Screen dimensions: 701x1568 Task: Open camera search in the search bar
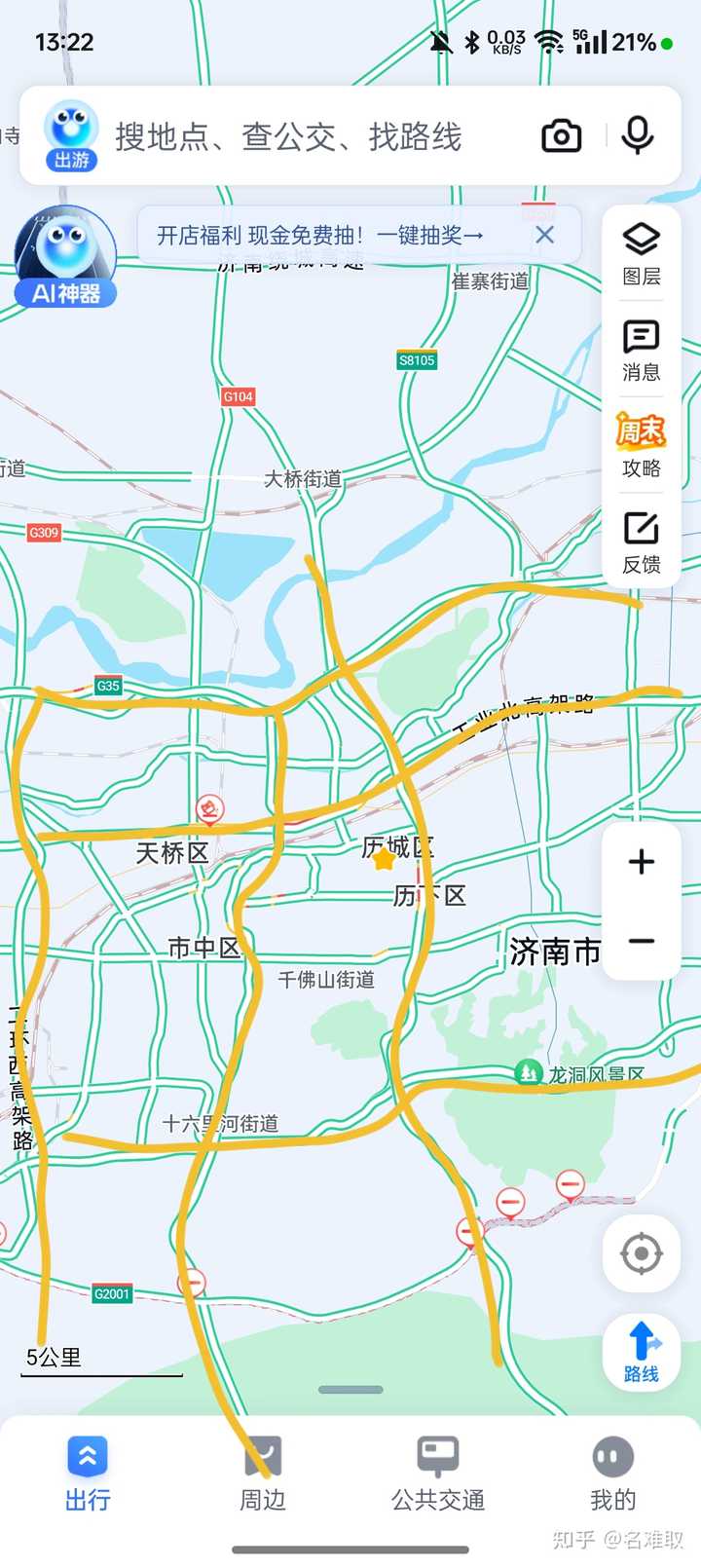pyautogui.click(x=561, y=136)
